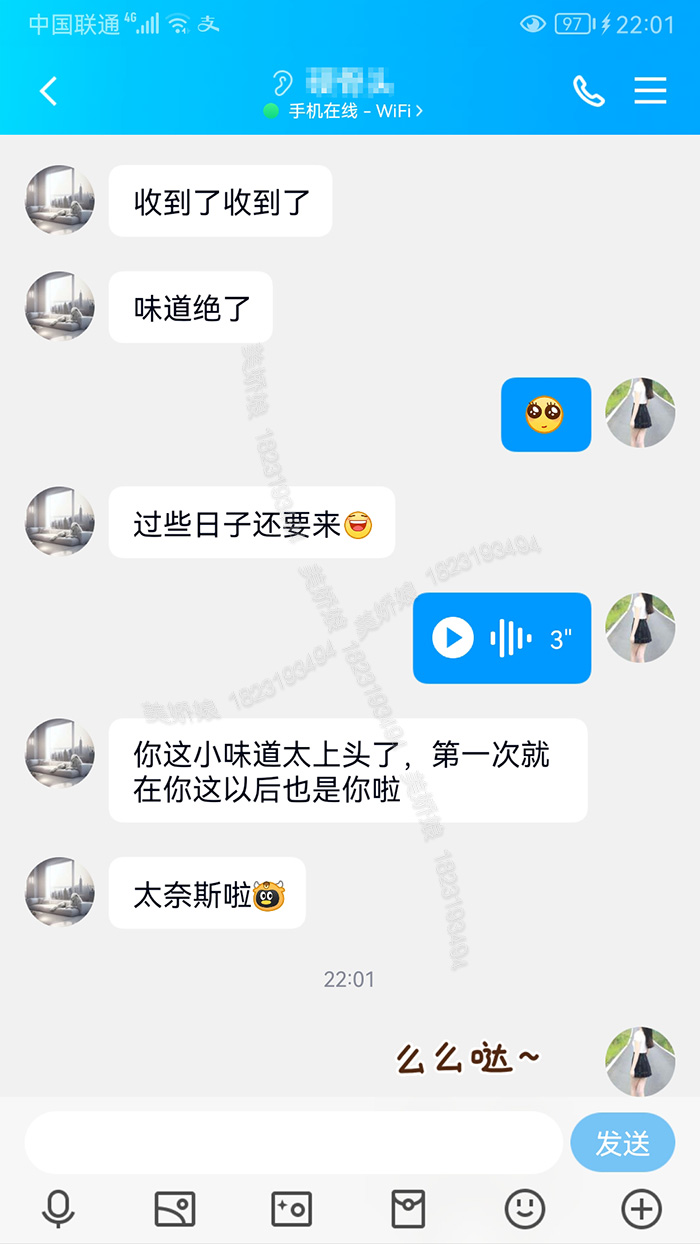
Task: Go back from this chat
Action: coord(48,92)
